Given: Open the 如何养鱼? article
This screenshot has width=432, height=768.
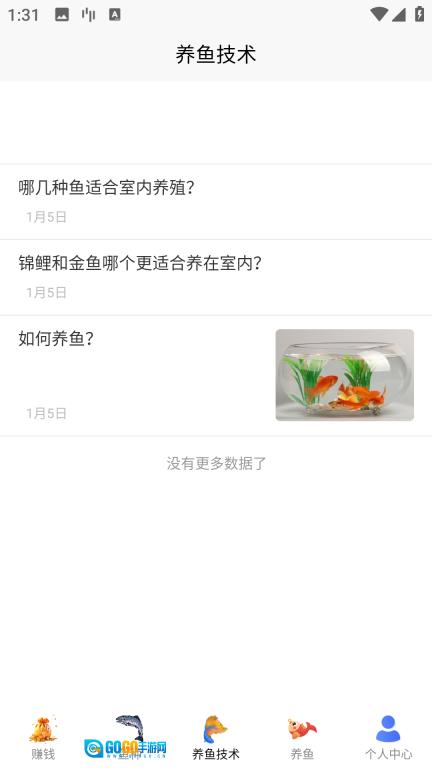Looking at the screenshot, I should pyautogui.click(x=216, y=376).
